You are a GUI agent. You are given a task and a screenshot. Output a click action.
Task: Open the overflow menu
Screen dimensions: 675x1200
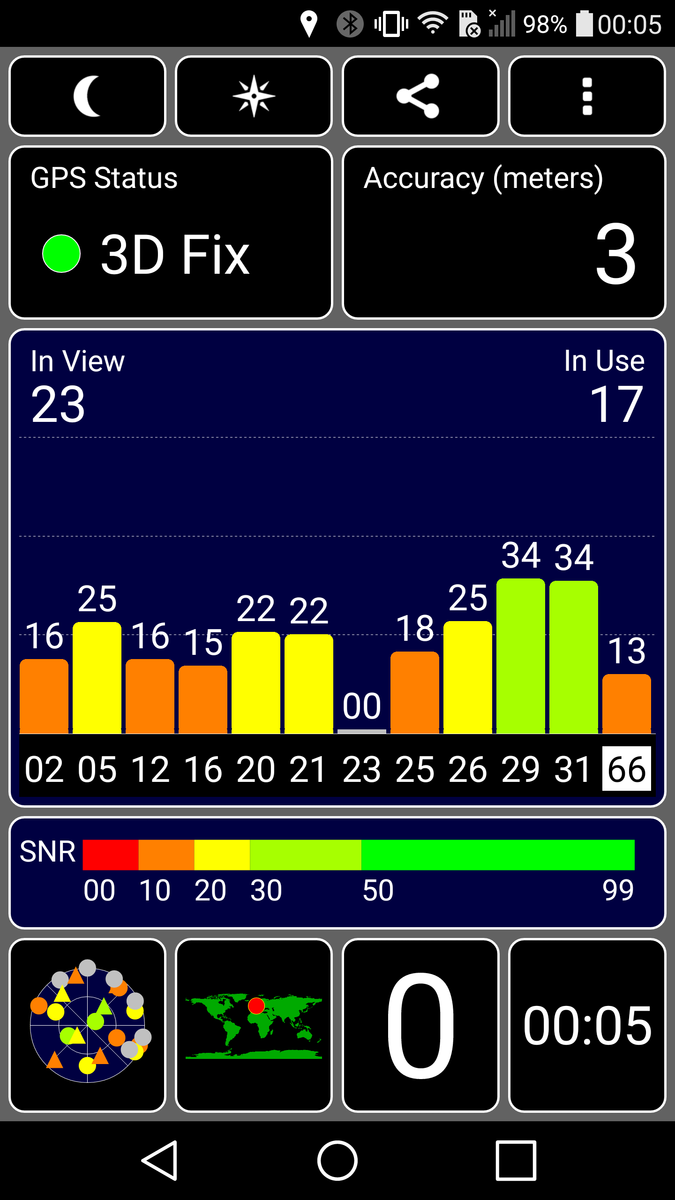coord(587,96)
